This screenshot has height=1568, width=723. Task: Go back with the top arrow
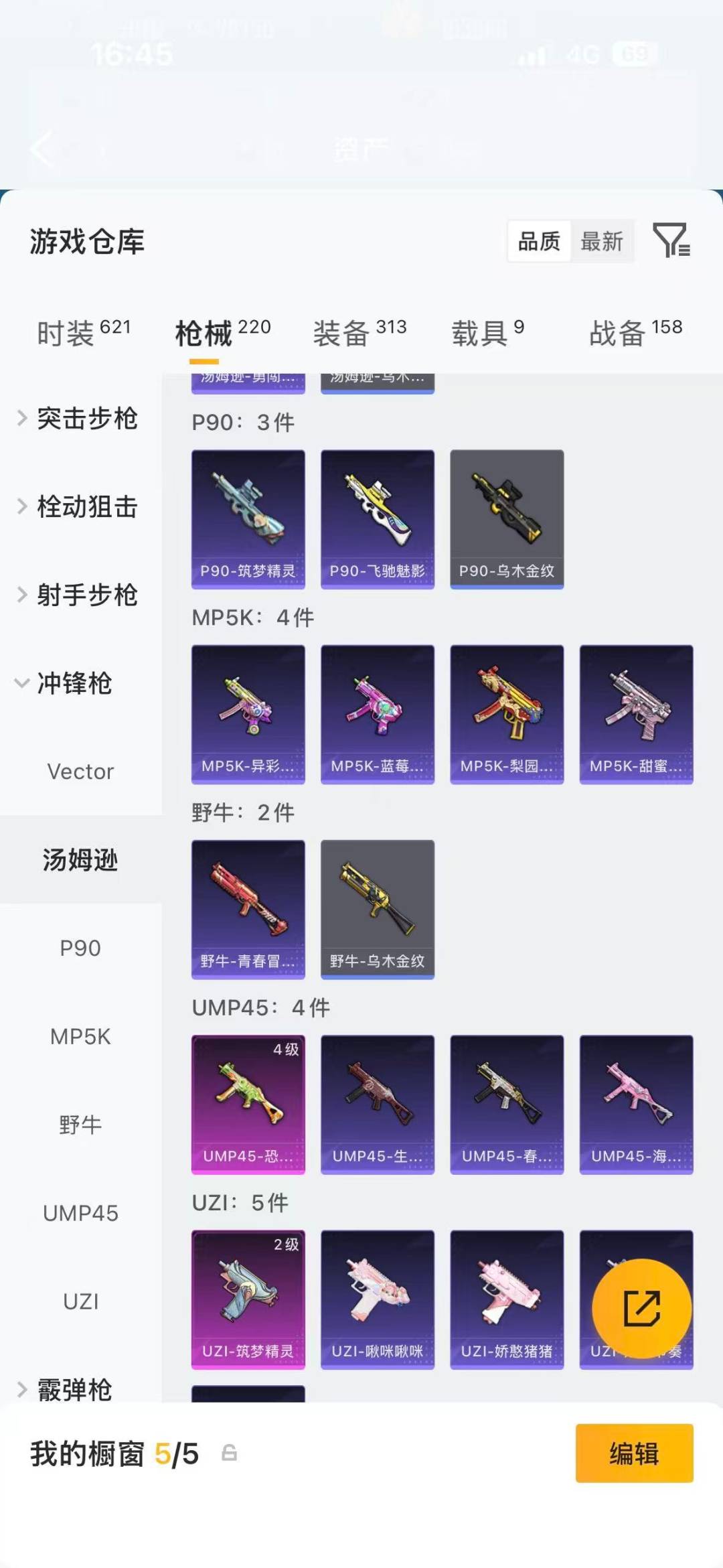[42, 149]
